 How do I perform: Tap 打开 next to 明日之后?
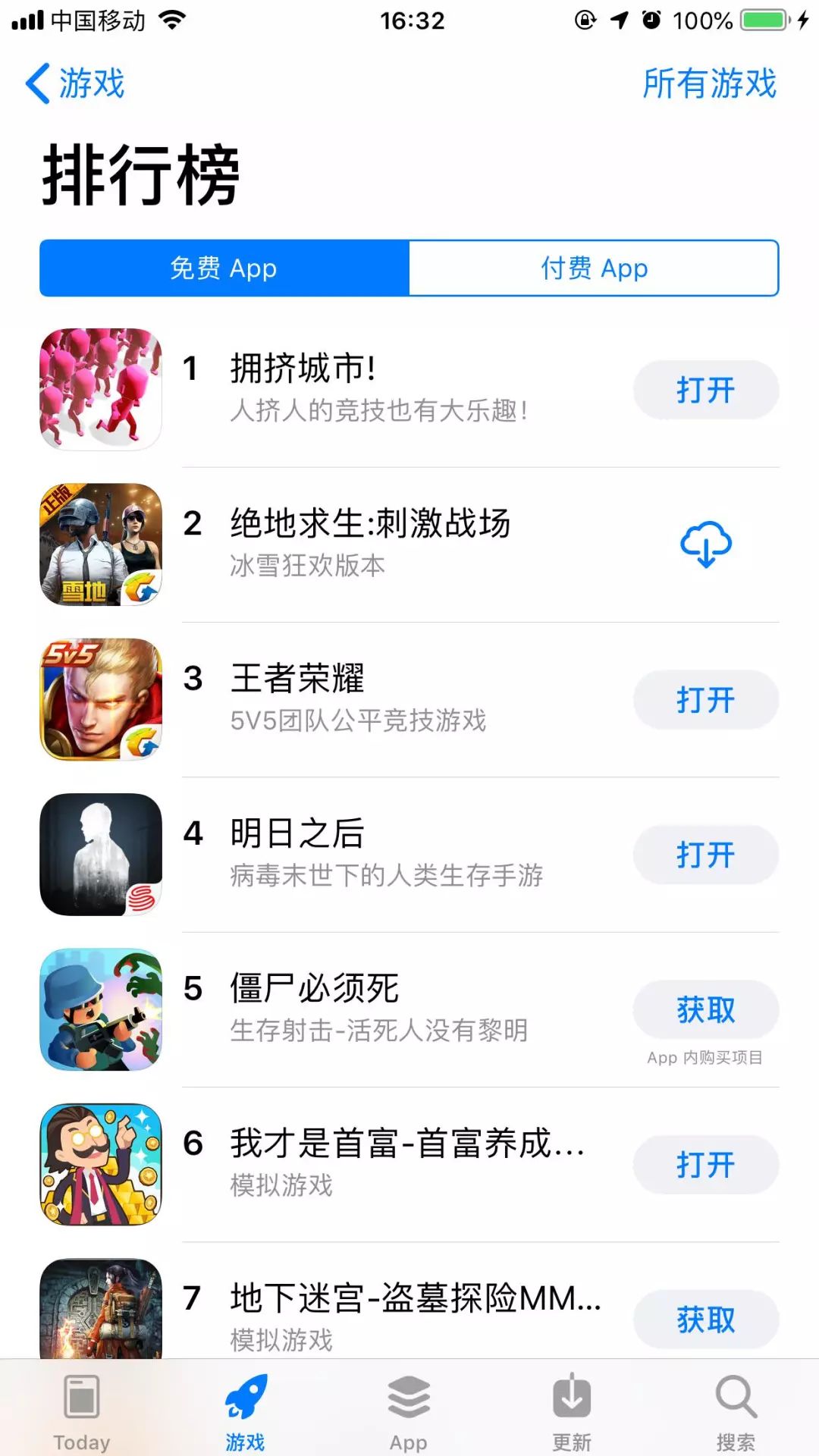[706, 855]
